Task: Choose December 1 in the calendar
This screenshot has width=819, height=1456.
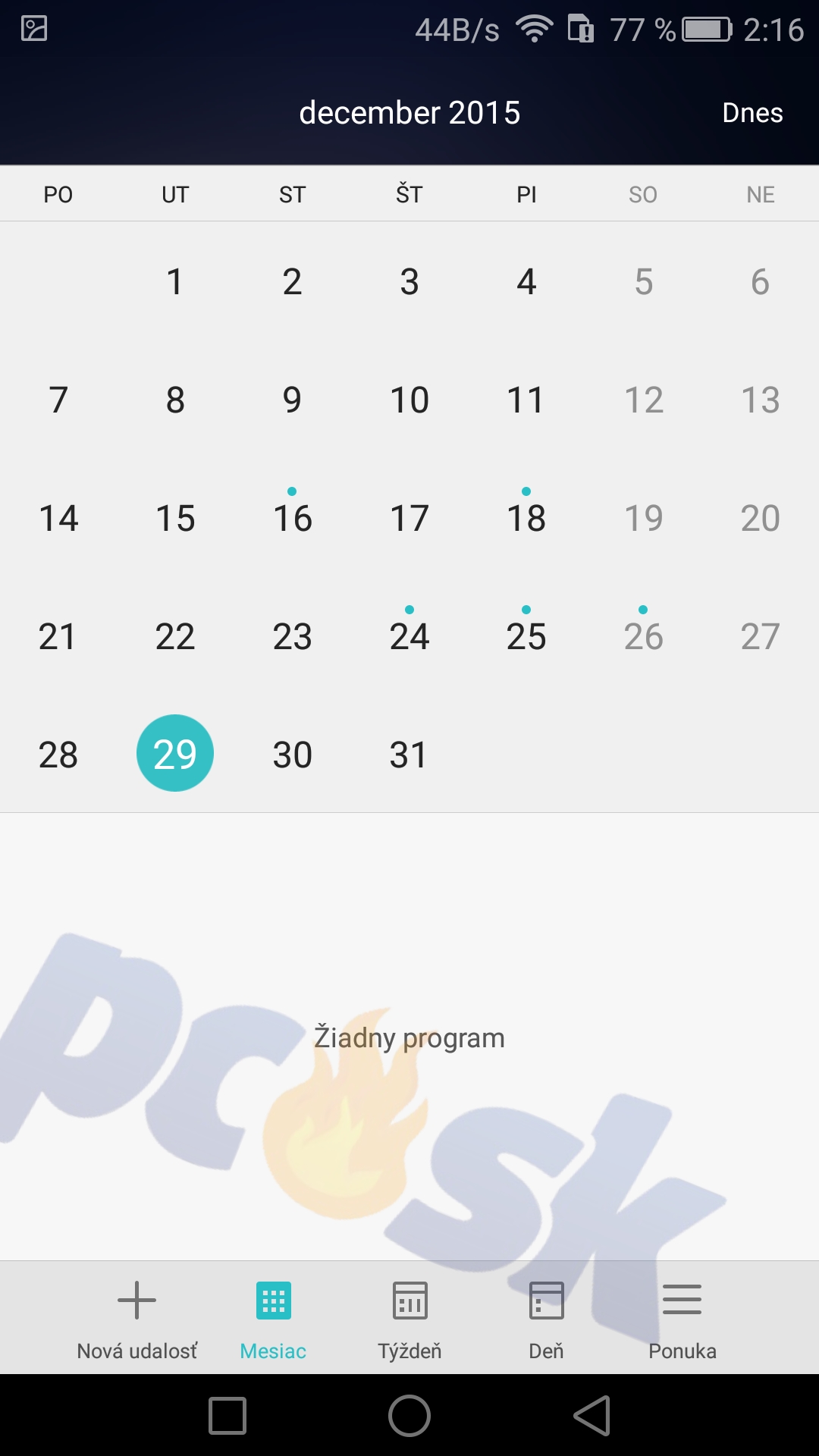Action: click(175, 282)
